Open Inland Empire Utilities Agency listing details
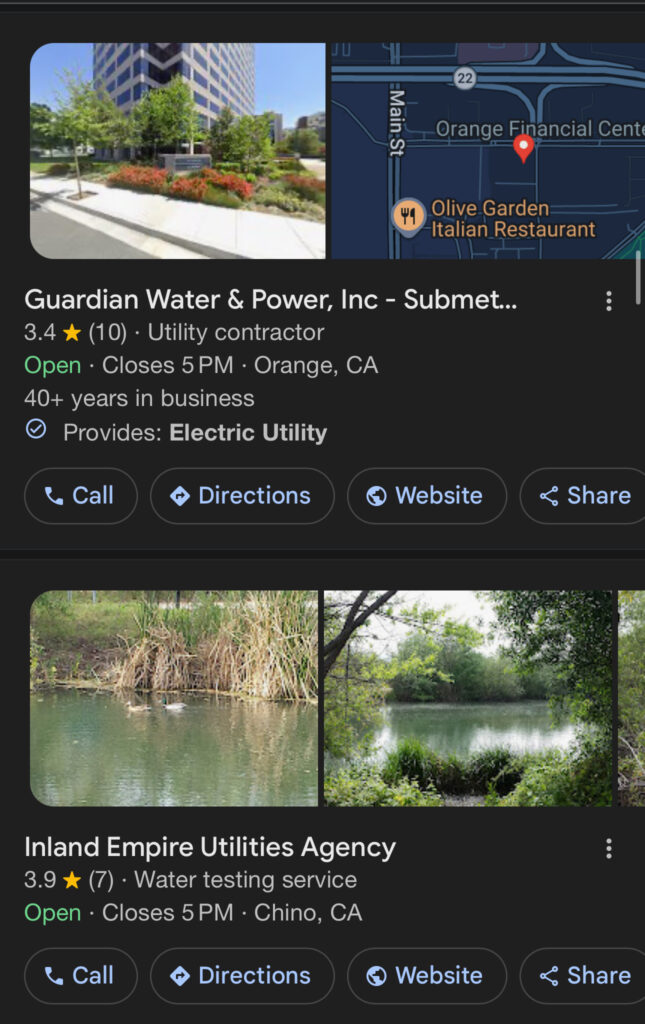 pos(210,848)
